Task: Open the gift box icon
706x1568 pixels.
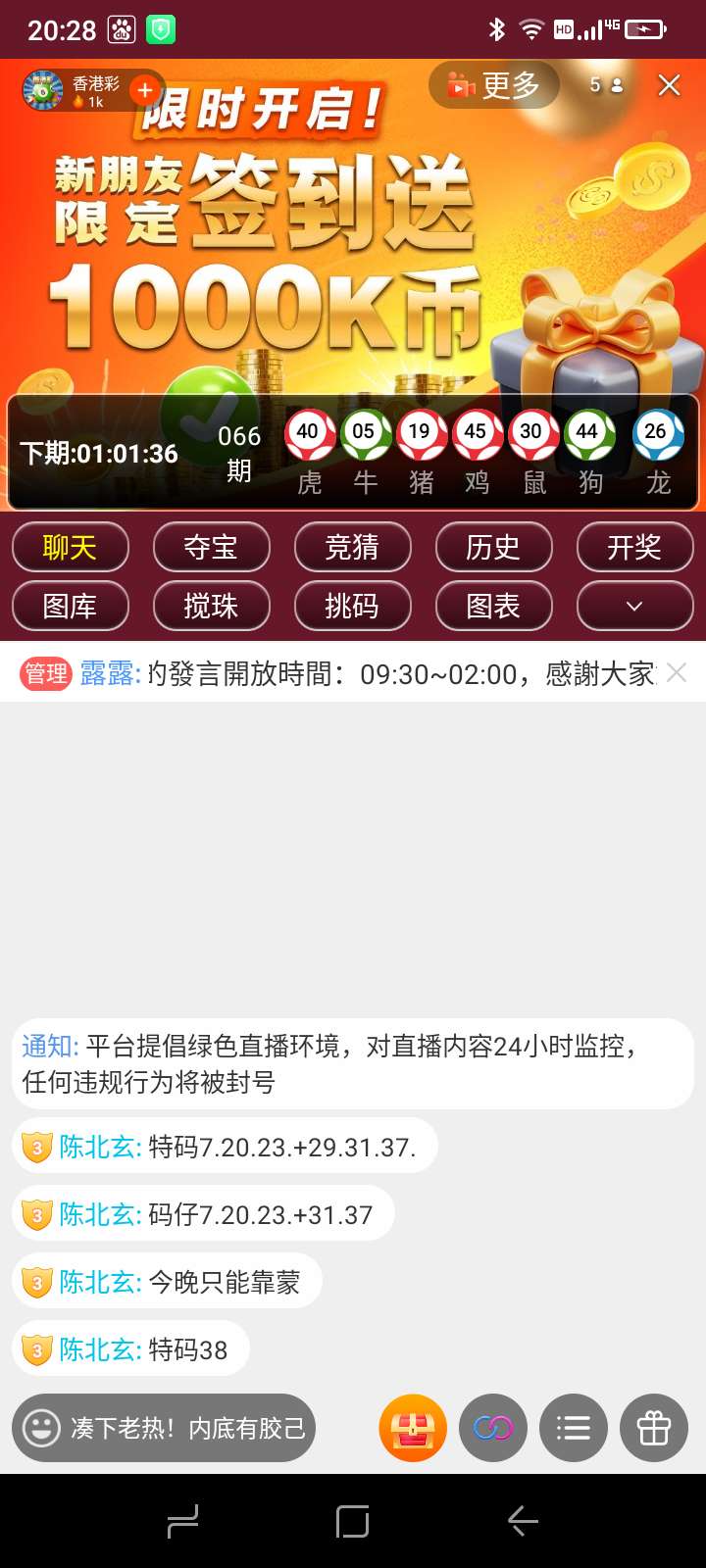Action: click(x=654, y=1428)
